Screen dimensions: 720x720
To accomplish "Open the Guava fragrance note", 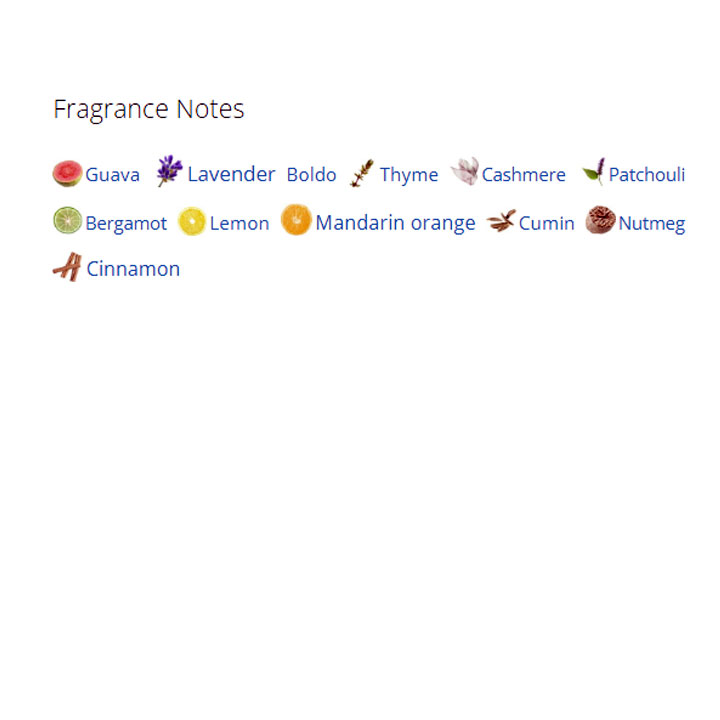I will (x=111, y=175).
